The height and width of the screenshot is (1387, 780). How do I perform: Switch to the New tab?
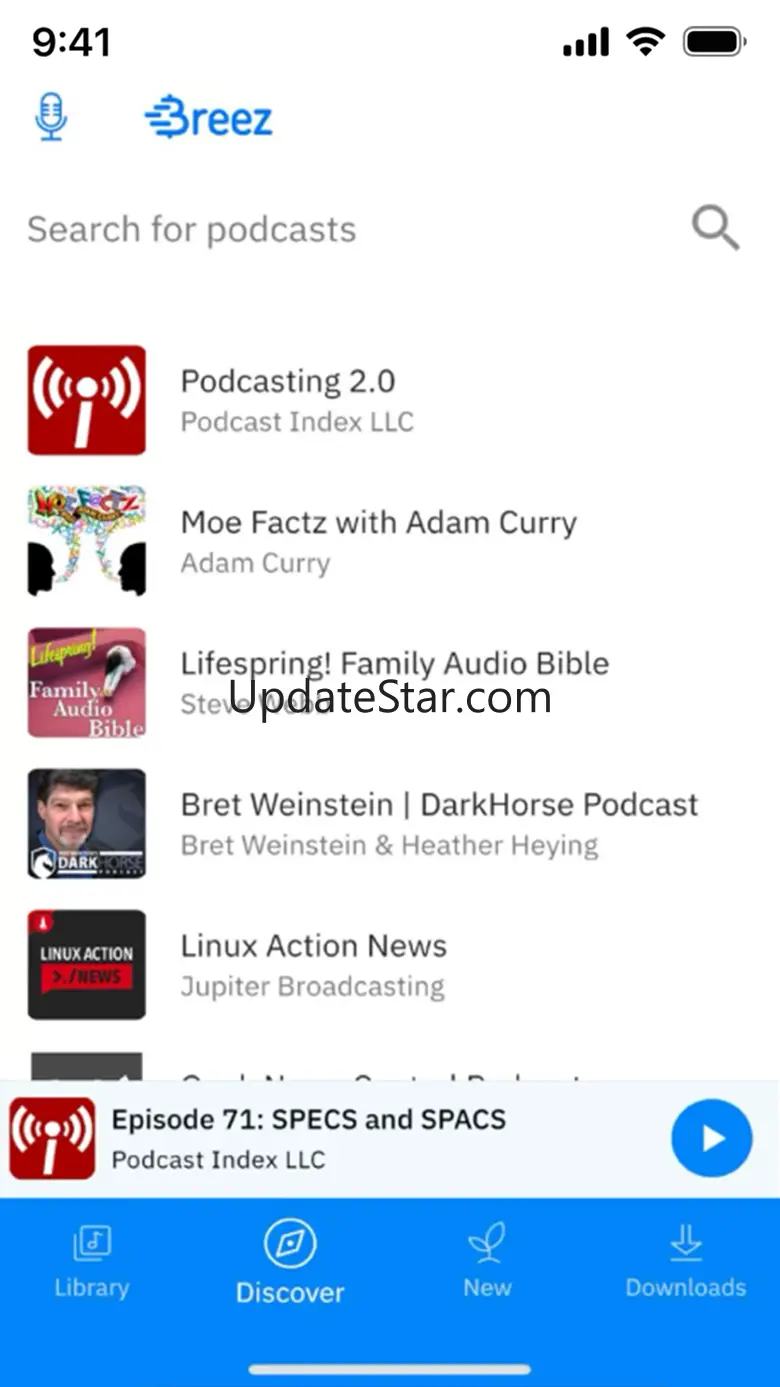(x=487, y=1262)
